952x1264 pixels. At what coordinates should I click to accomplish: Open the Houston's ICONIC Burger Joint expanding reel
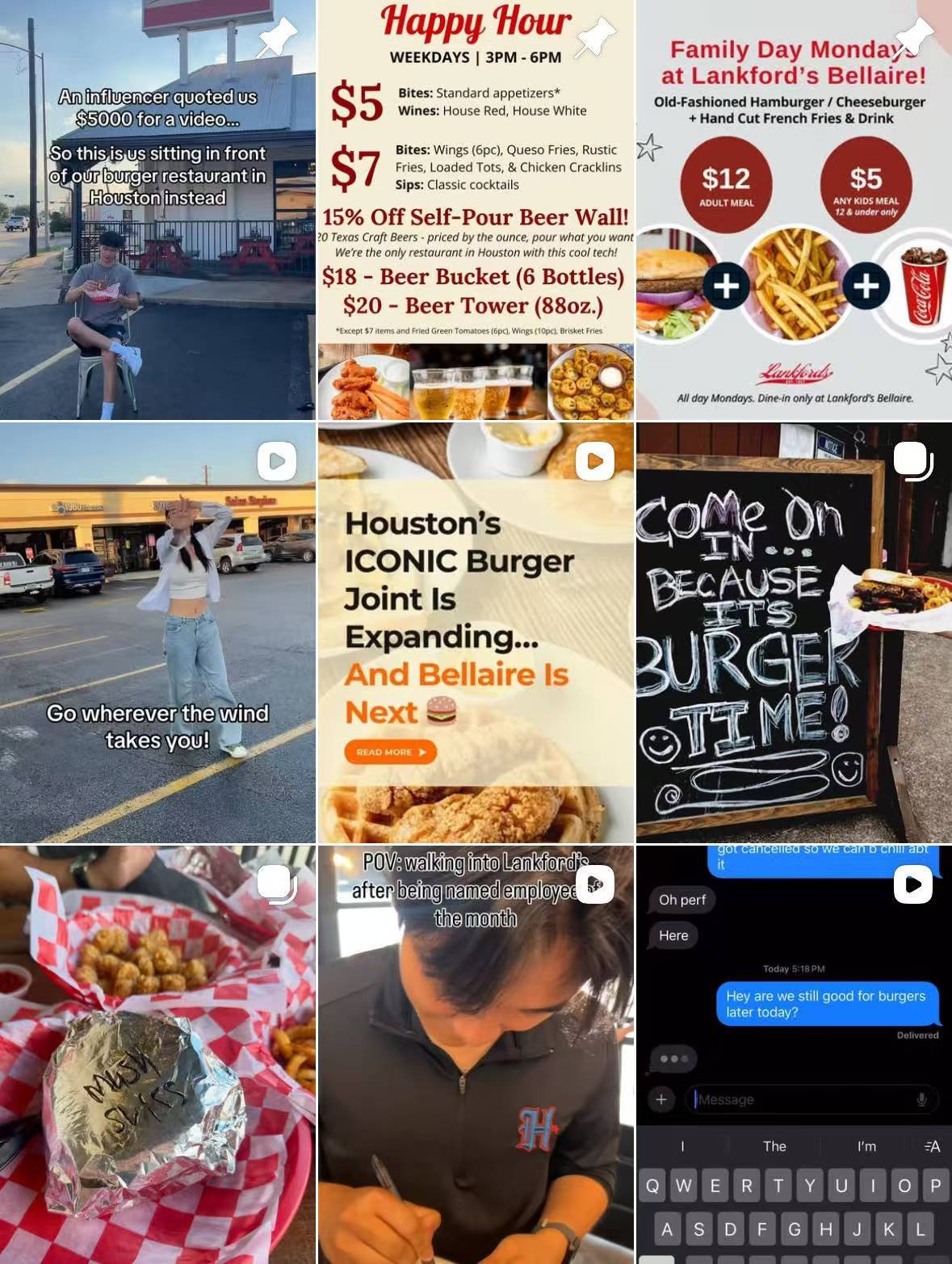(476, 632)
